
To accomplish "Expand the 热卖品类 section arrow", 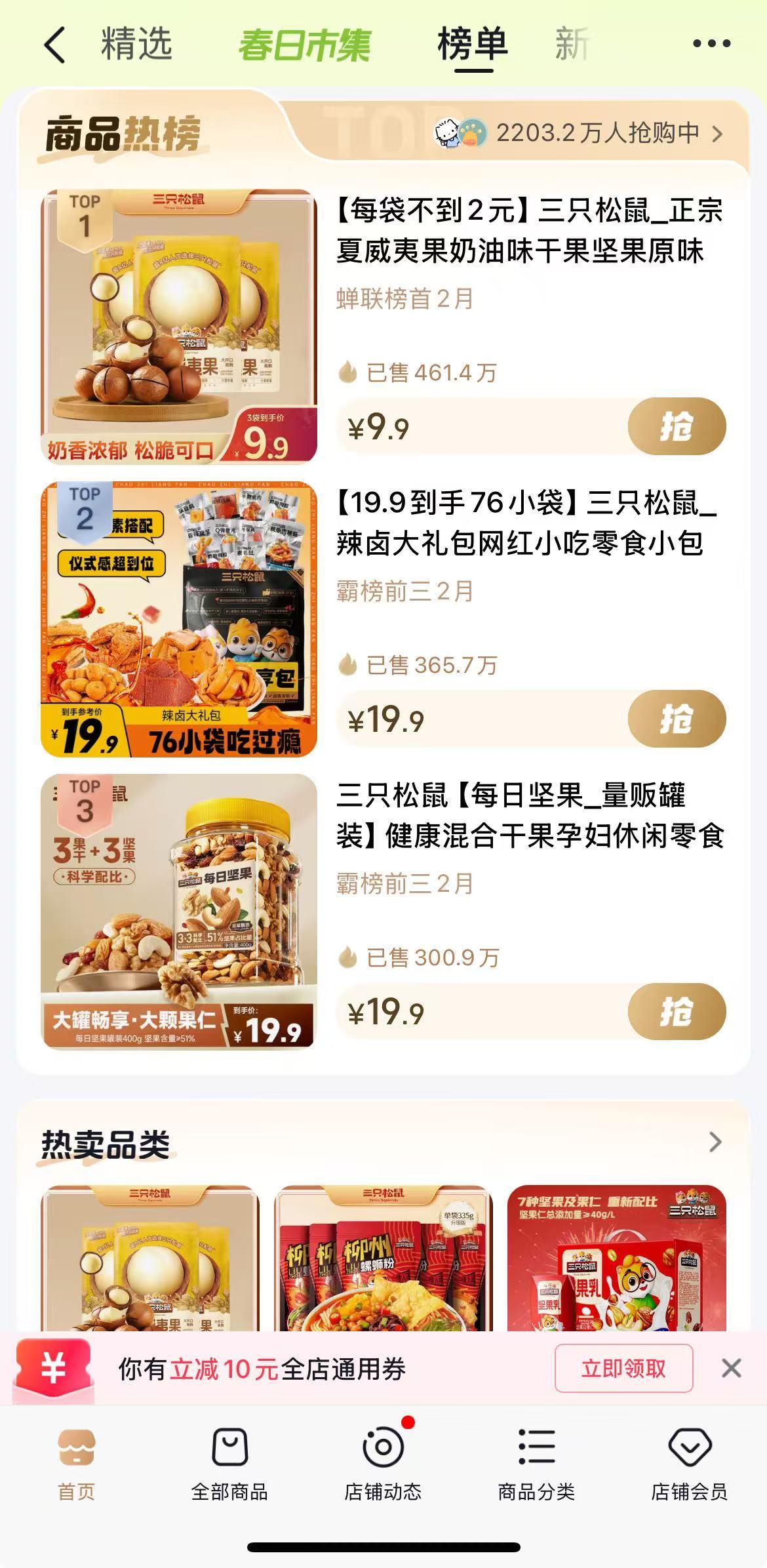I will 716,1142.
